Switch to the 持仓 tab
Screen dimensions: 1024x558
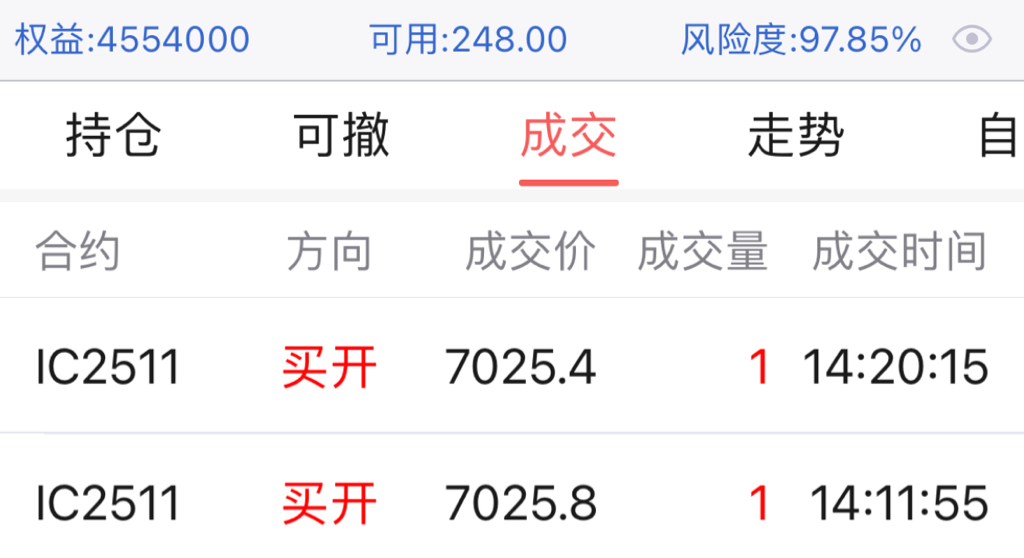coord(113,135)
